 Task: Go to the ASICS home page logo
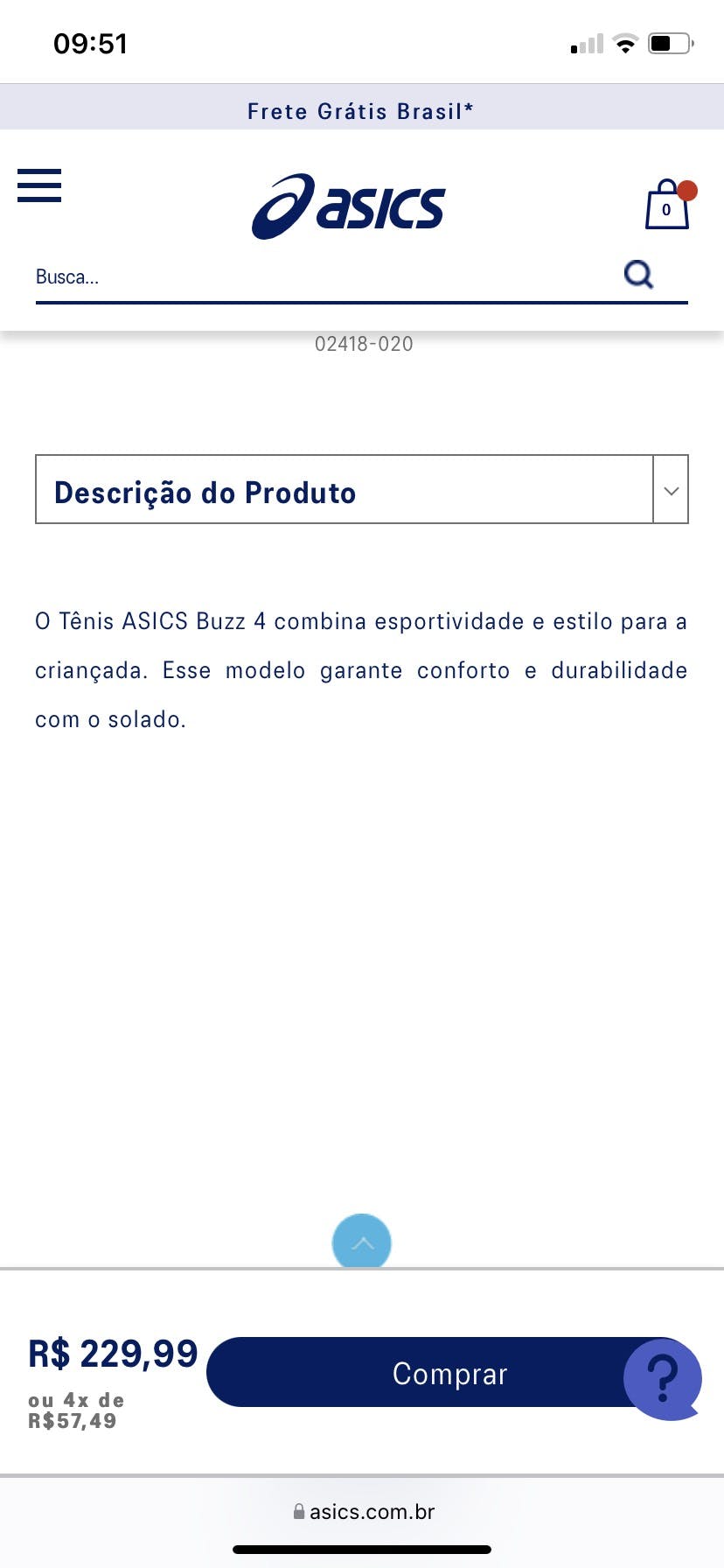[x=348, y=206]
